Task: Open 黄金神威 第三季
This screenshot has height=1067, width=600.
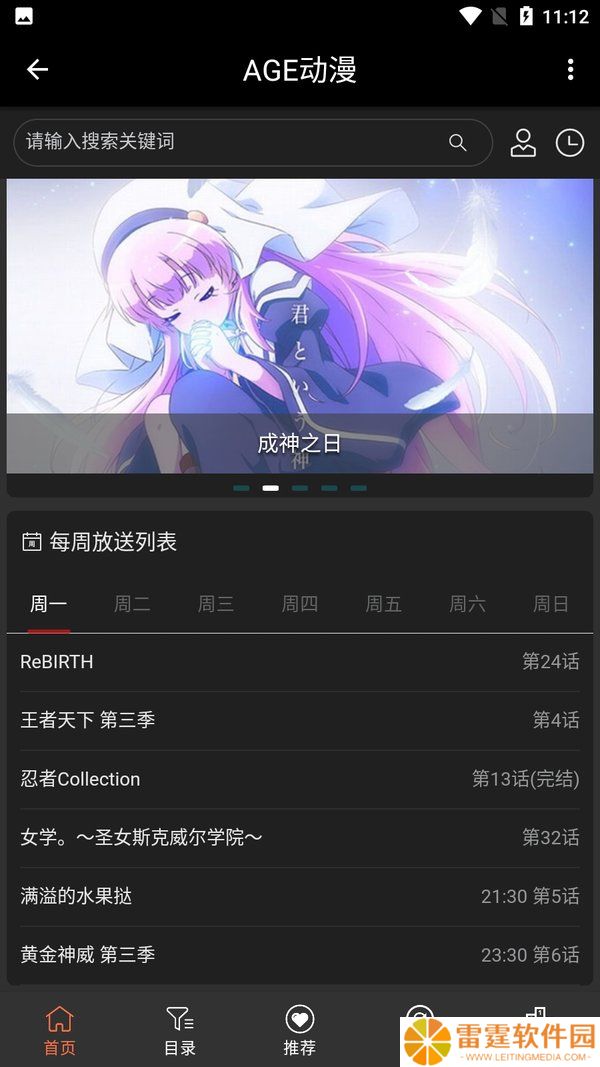Action: tap(300, 955)
